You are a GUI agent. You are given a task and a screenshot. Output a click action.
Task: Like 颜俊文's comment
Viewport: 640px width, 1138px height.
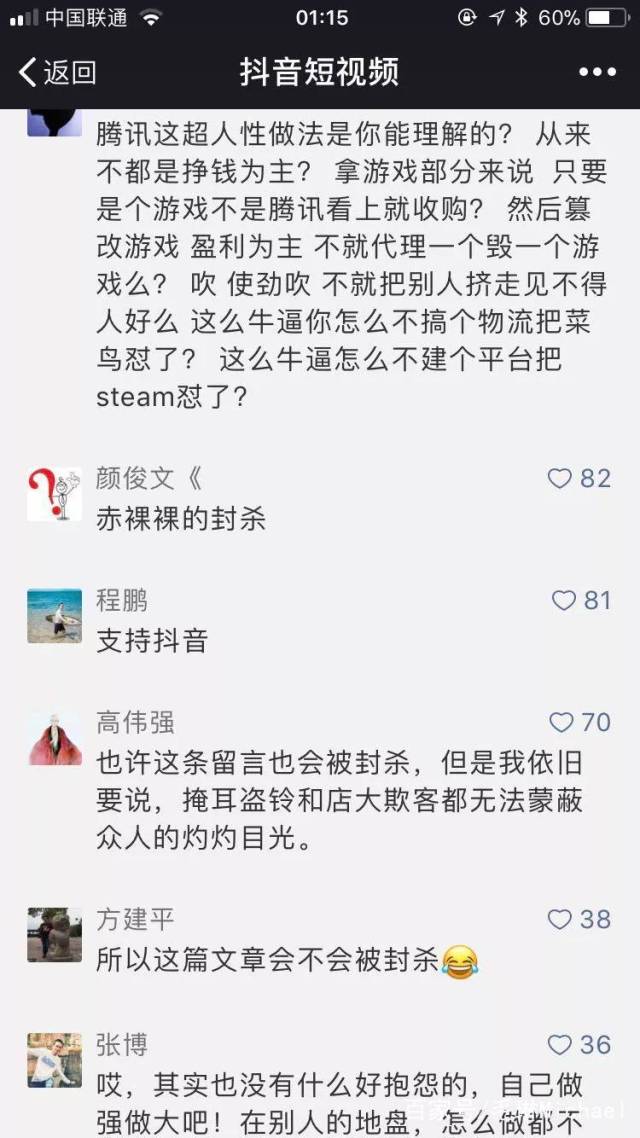[560, 479]
